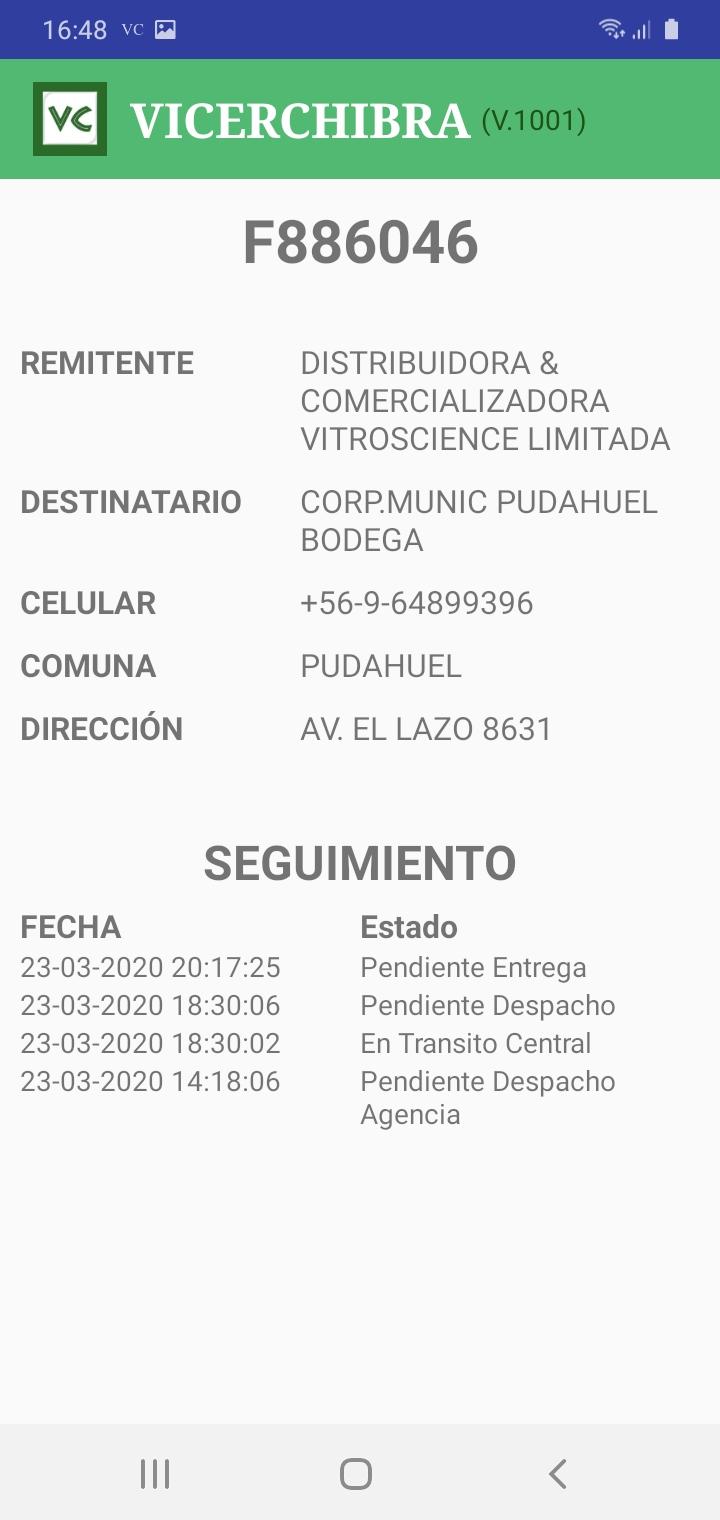Go back using the system back button

coord(558,1473)
